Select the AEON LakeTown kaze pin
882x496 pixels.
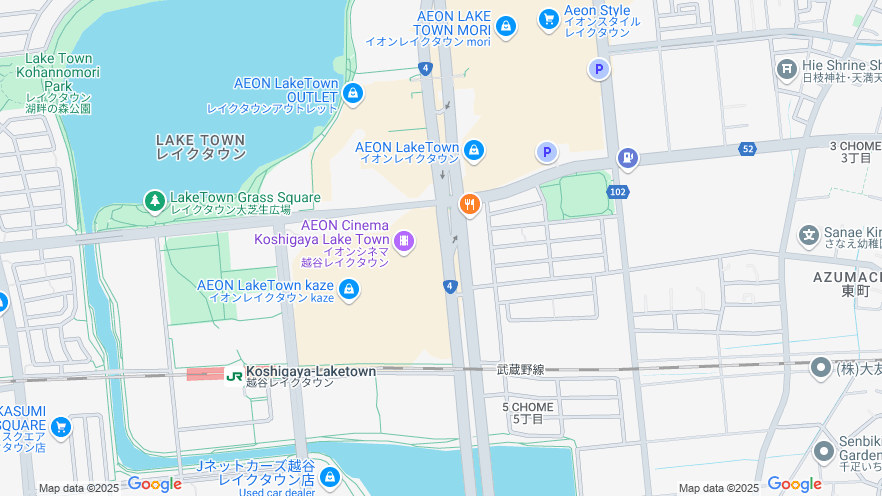(349, 290)
